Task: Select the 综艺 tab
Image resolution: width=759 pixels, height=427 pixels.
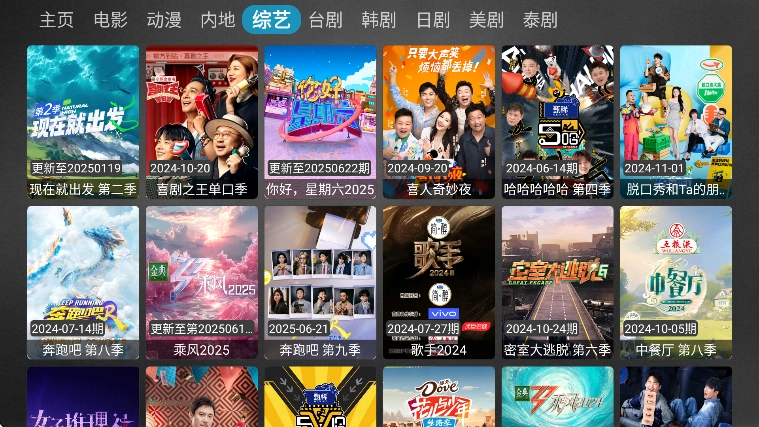Action: (271, 20)
